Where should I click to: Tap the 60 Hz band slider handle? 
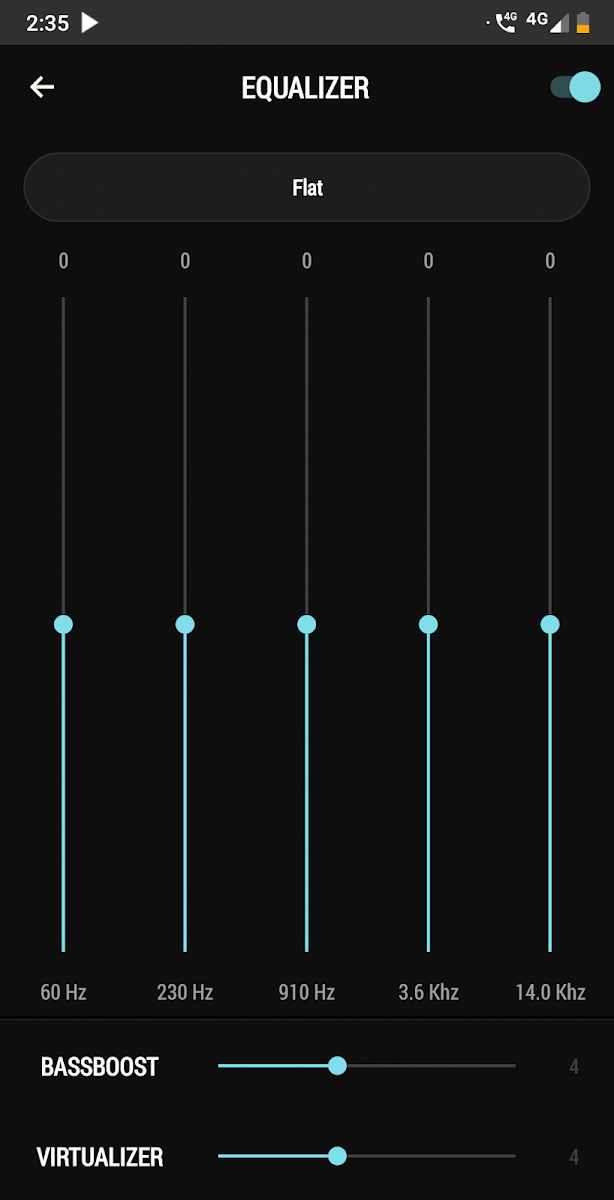(63, 624)
